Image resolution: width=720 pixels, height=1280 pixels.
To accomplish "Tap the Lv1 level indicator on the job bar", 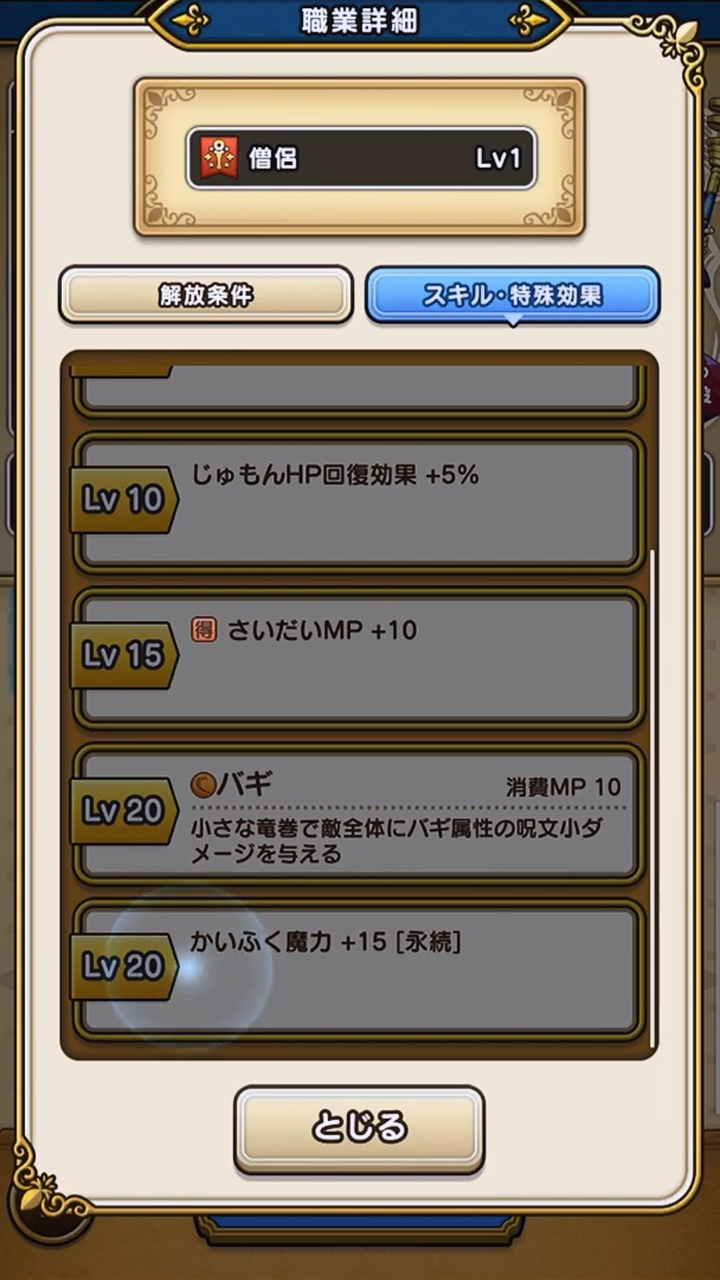I will pos(497,157).
